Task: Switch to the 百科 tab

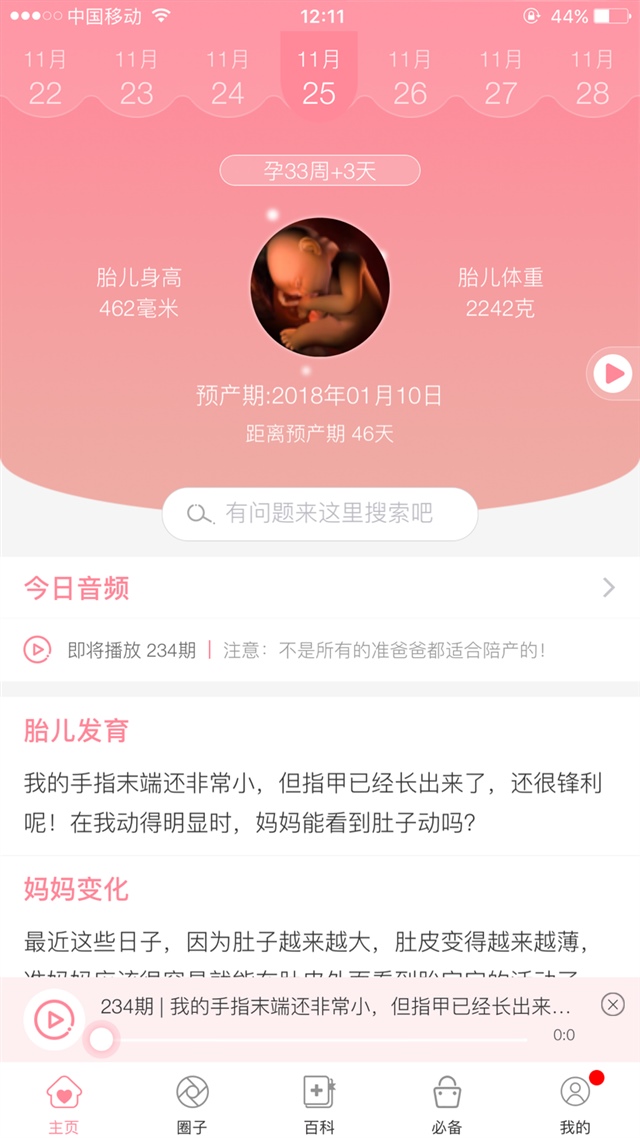Action: pyautogui.click(x=320, y=1103)
